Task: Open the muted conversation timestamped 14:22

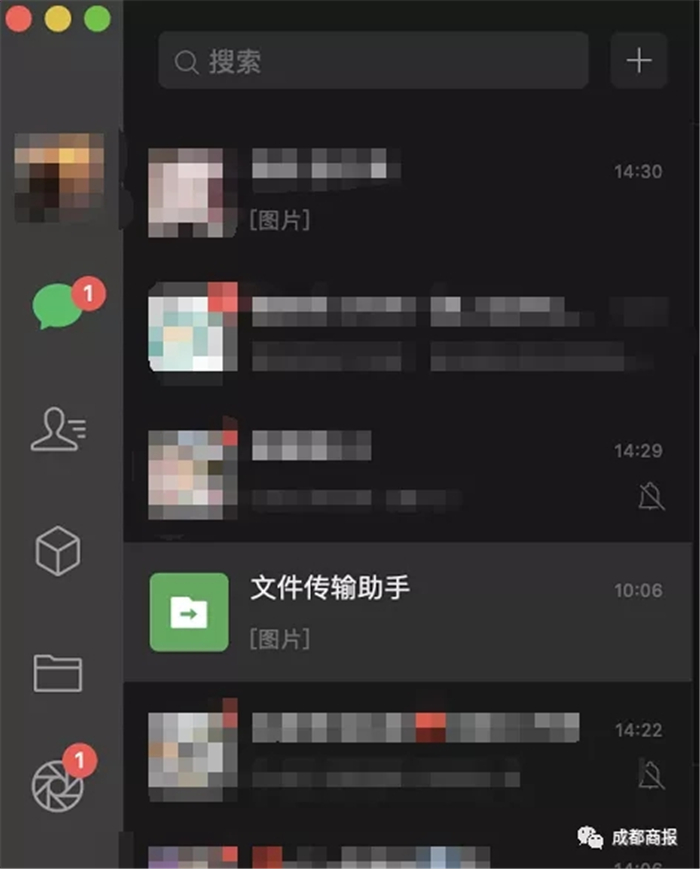Action: tap(410, 750)
